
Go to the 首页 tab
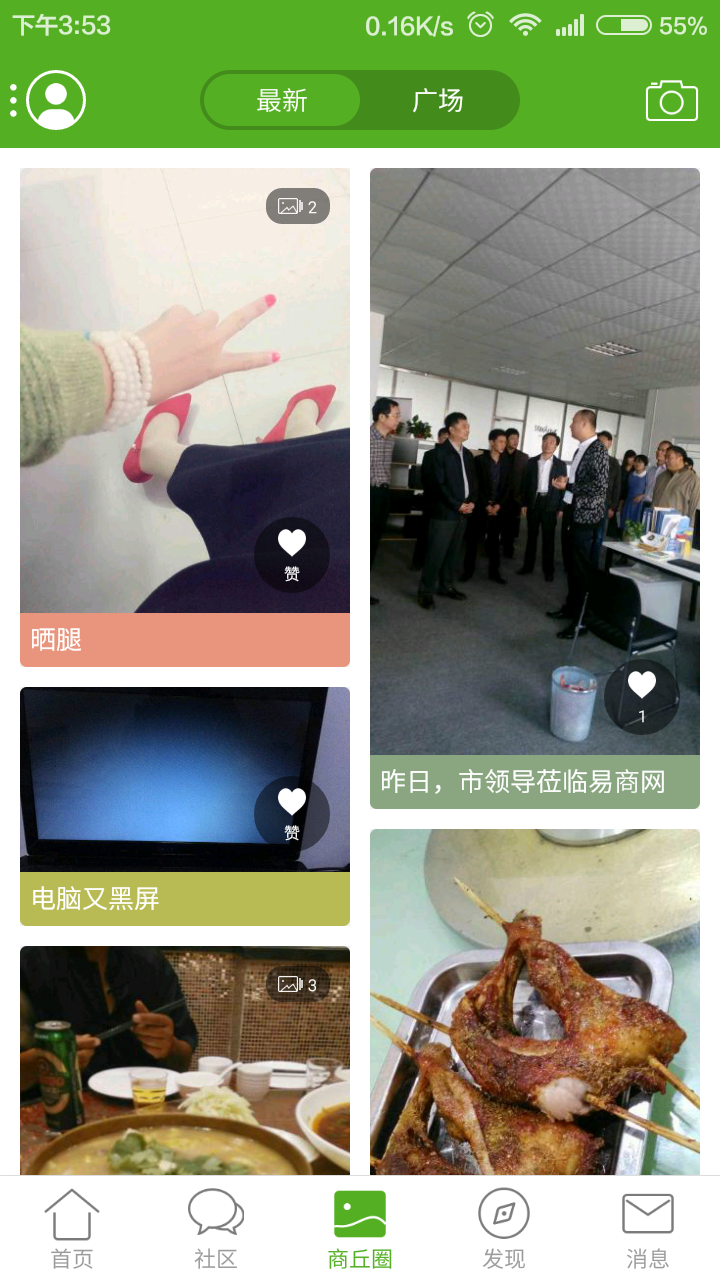coord(72,1229)
